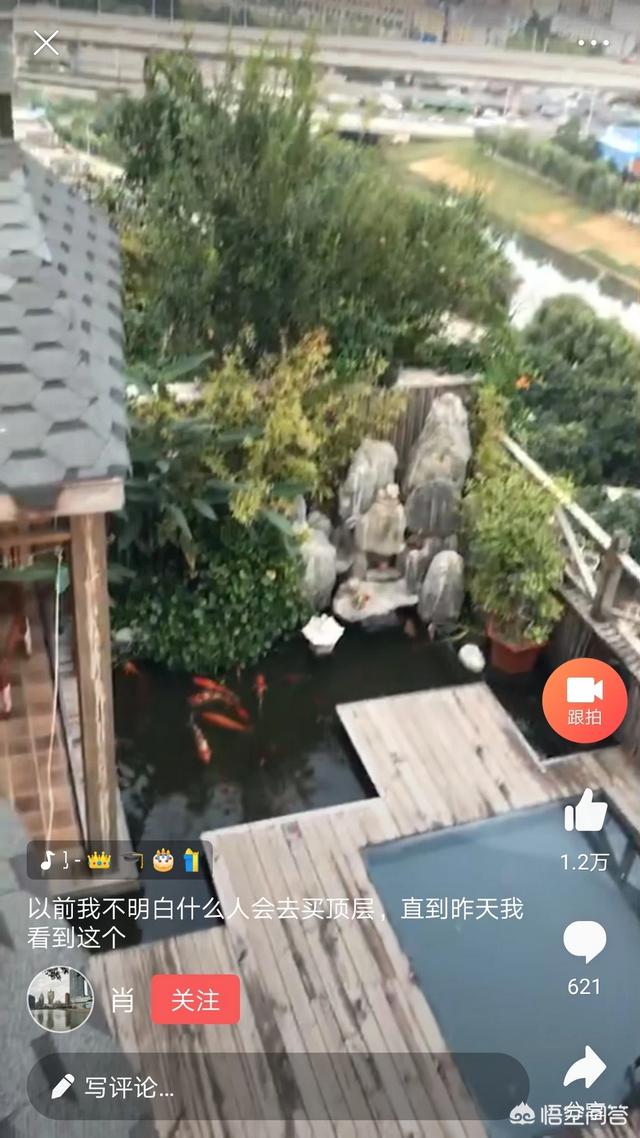The width and height of the screenshot is (640, 1138).
Task: Open the comments bubble showing 621
Action: tap(585, 942)
